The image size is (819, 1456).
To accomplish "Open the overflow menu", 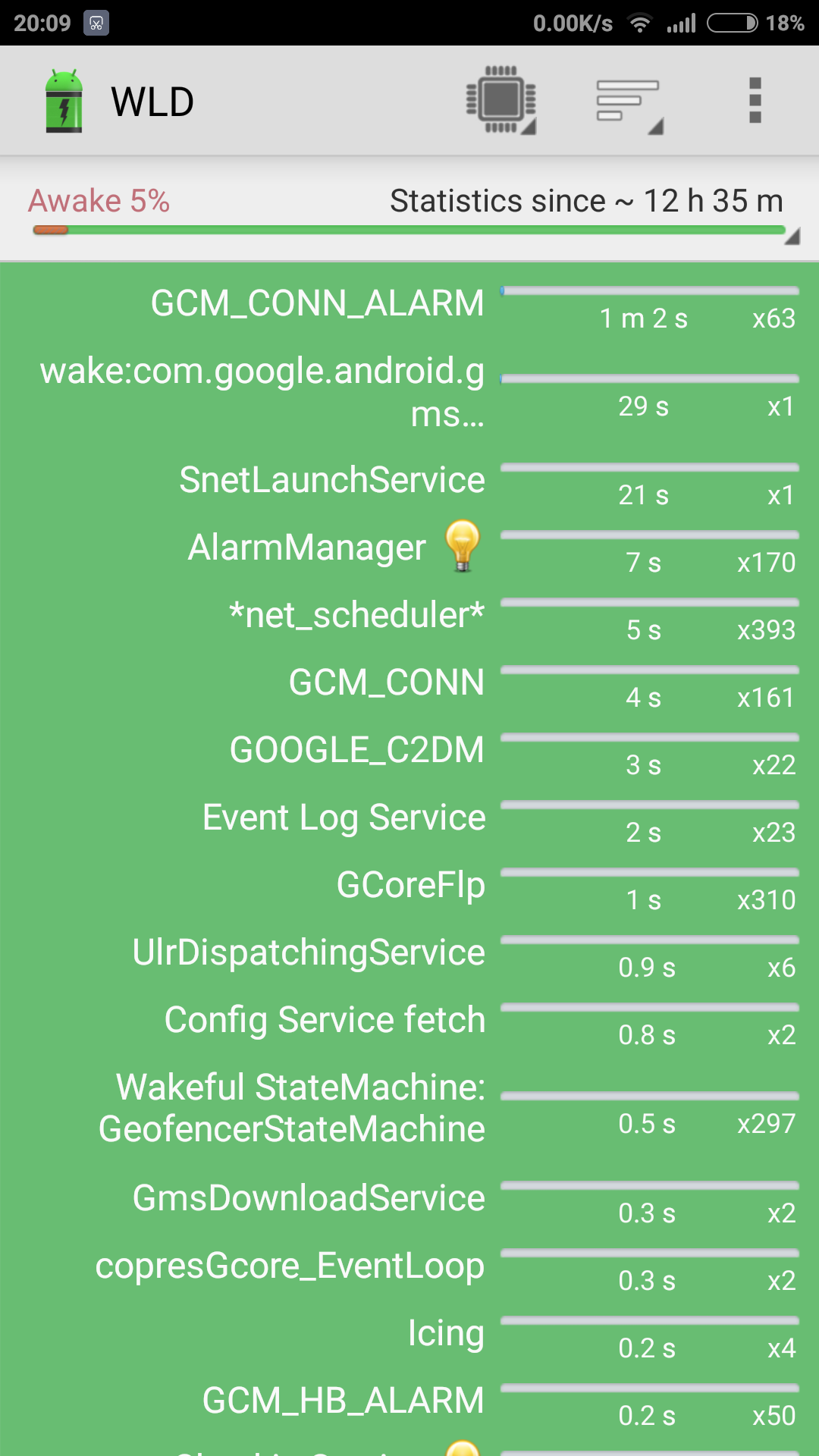I will 755,101.
